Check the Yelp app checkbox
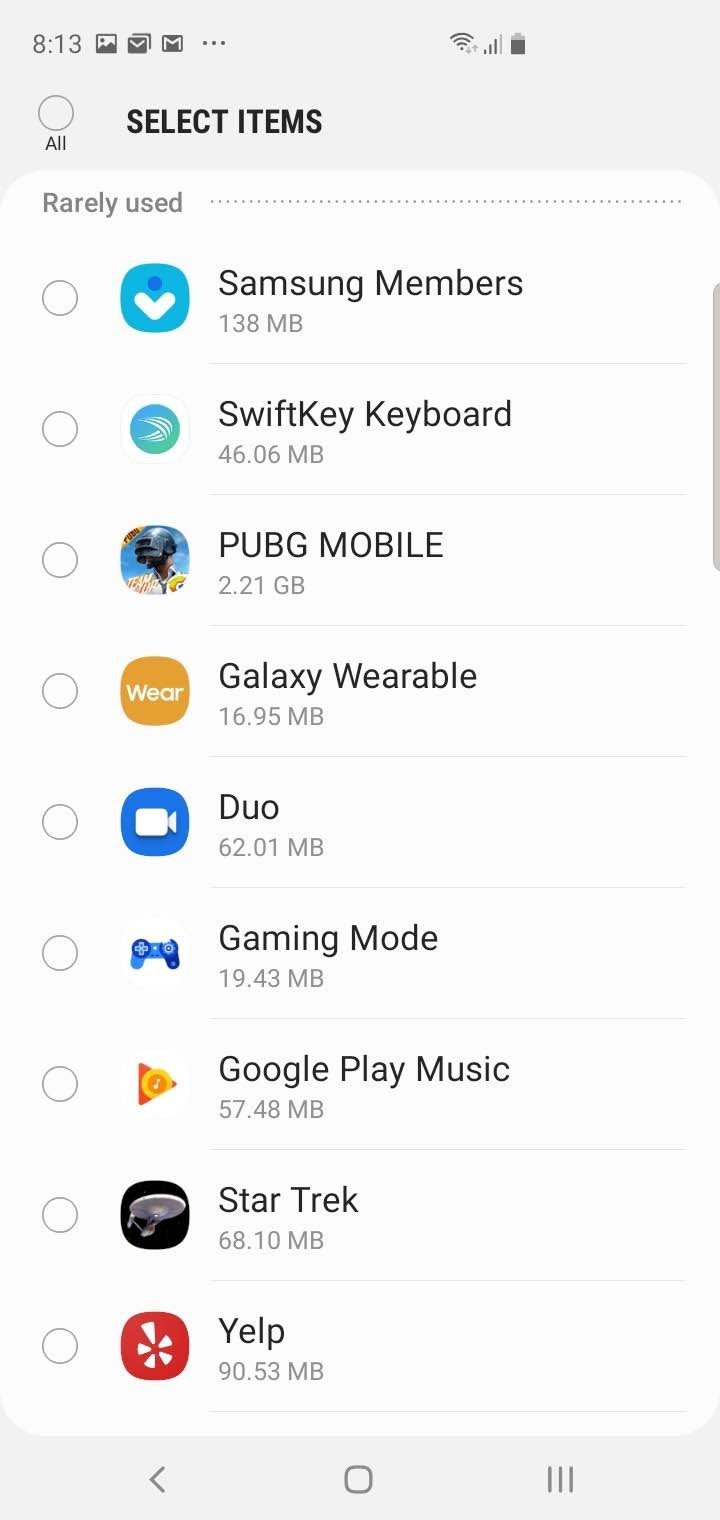Screen dimensions: 720x1520 (60, 1346)
